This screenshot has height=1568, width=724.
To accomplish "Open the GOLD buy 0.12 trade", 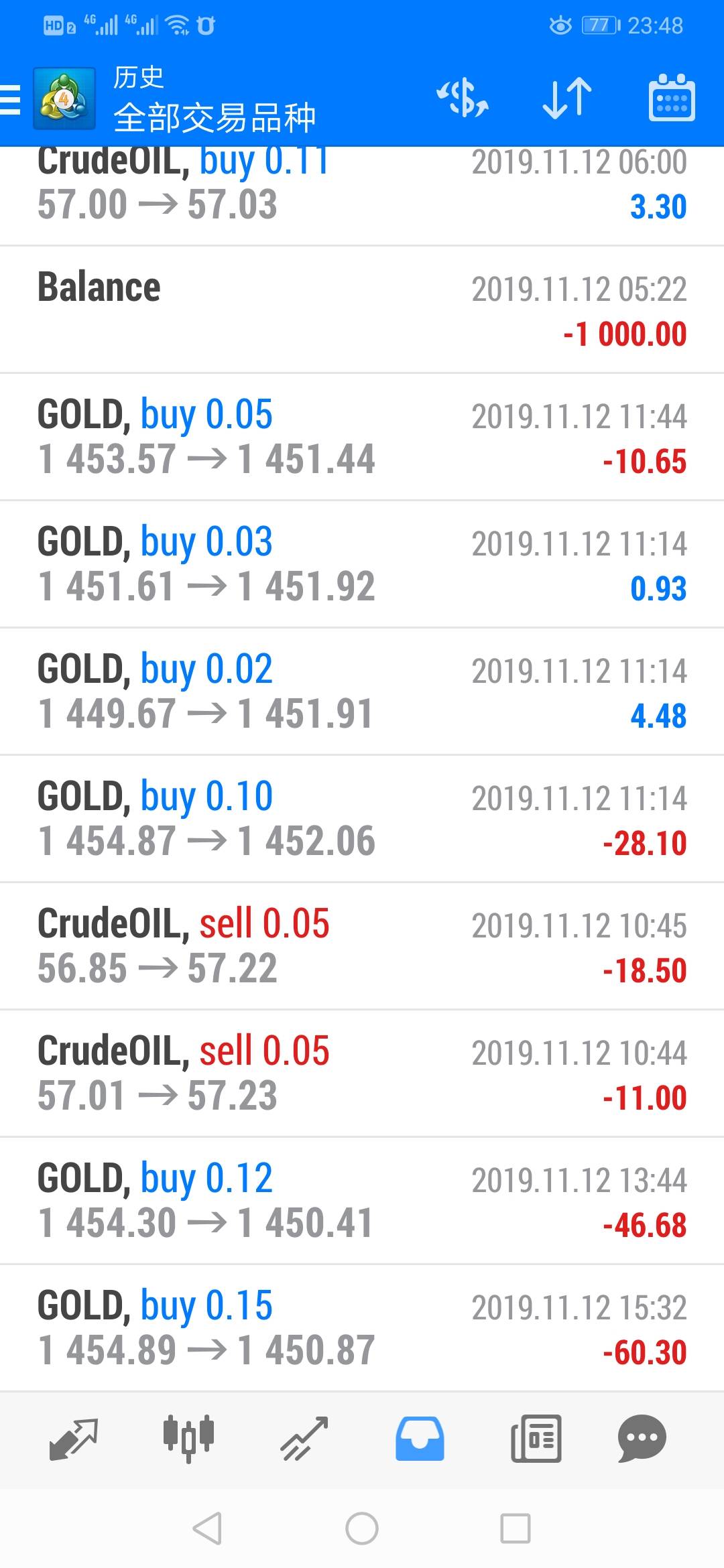I will [362, 1201].
